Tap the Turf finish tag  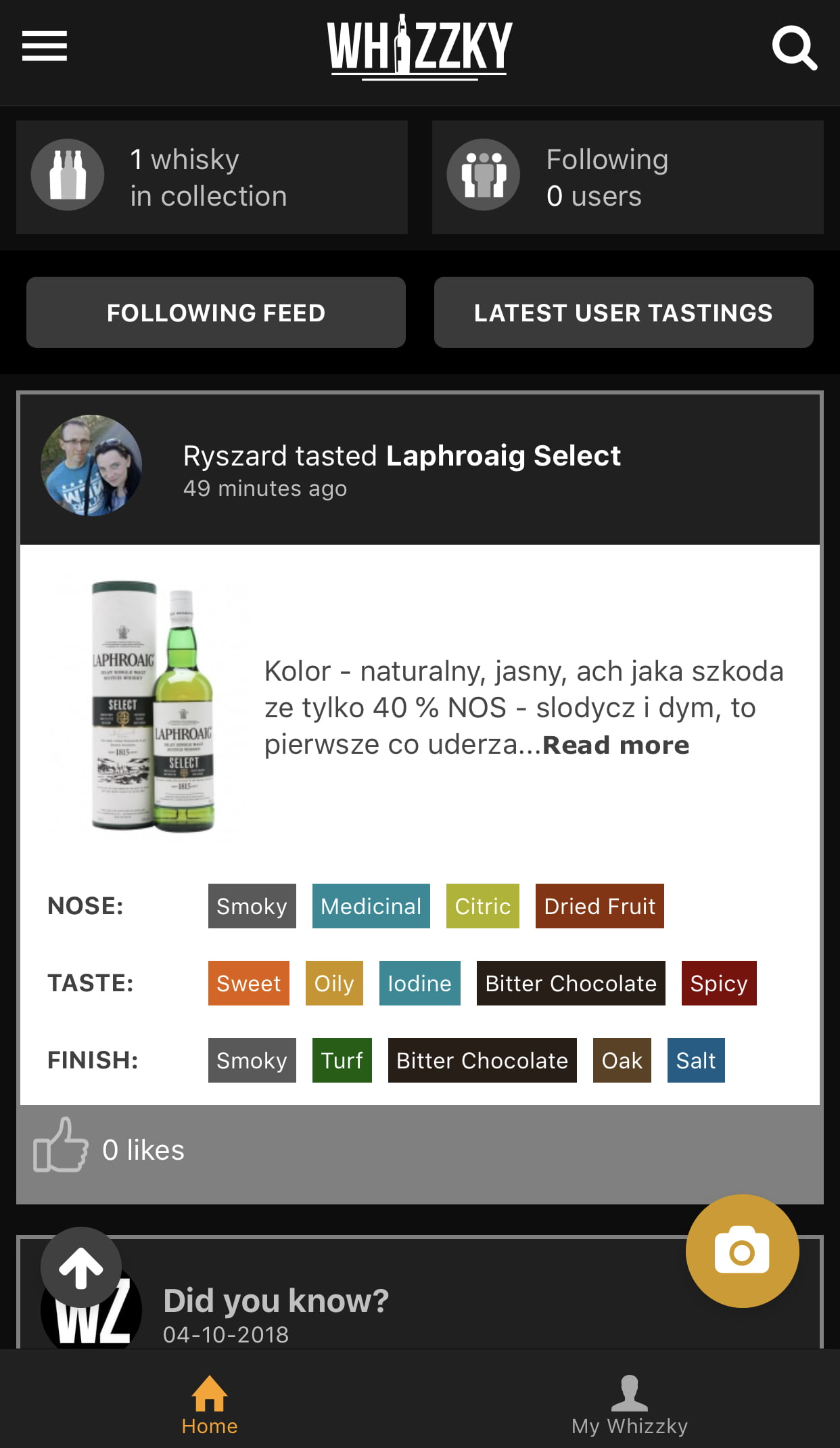(x=342, y=1060)
